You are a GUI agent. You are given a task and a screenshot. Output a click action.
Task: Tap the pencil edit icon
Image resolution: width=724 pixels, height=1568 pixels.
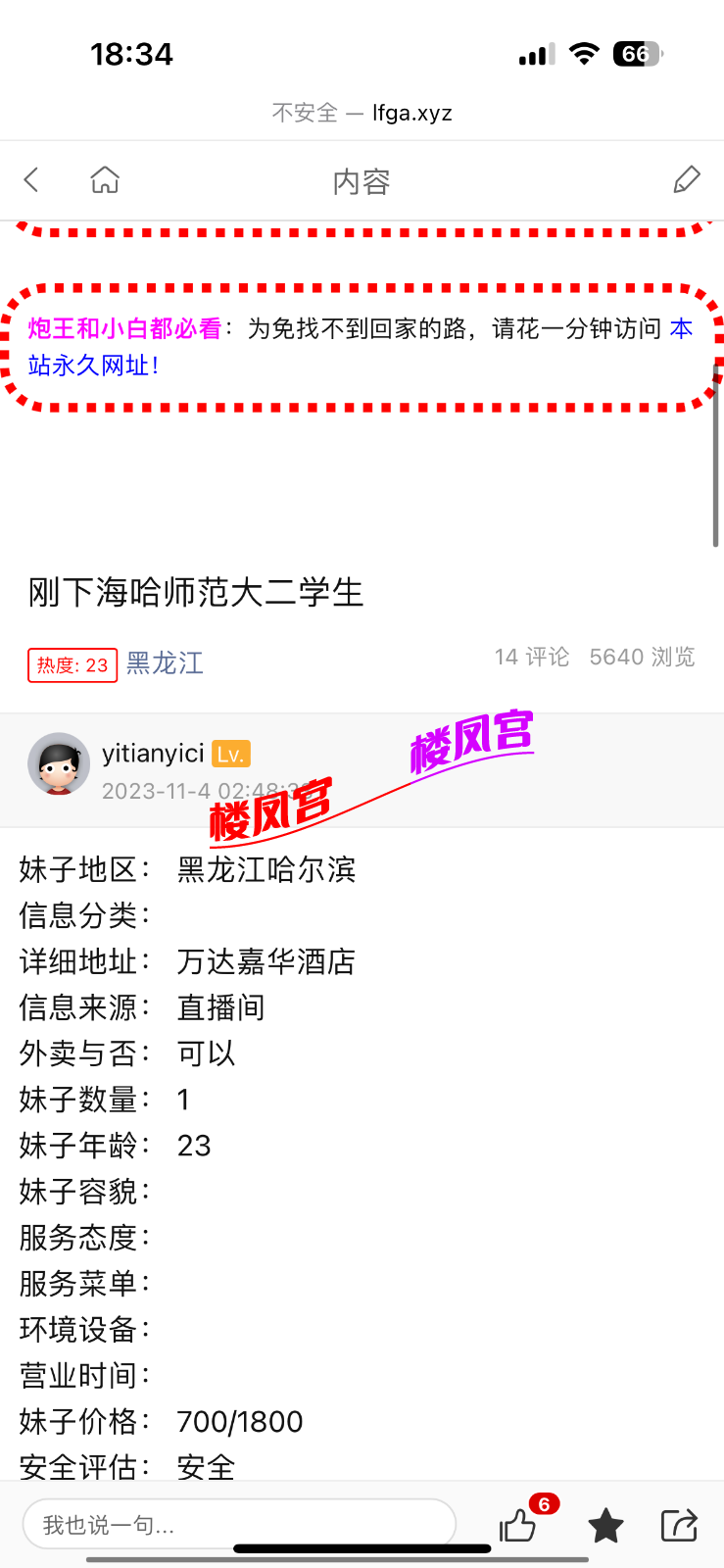click(x=687, y=180)
